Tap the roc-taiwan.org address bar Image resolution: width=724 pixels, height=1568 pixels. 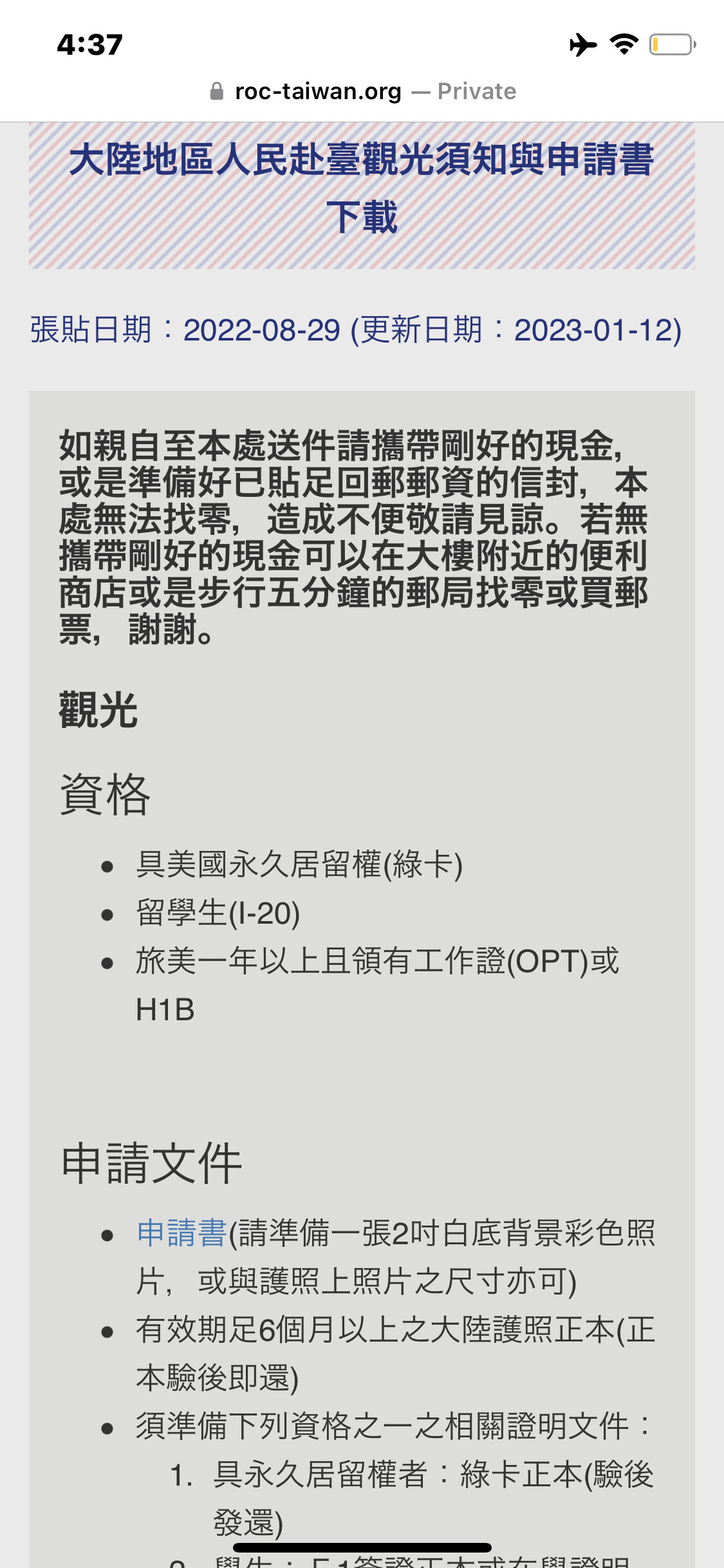(362, 91)
